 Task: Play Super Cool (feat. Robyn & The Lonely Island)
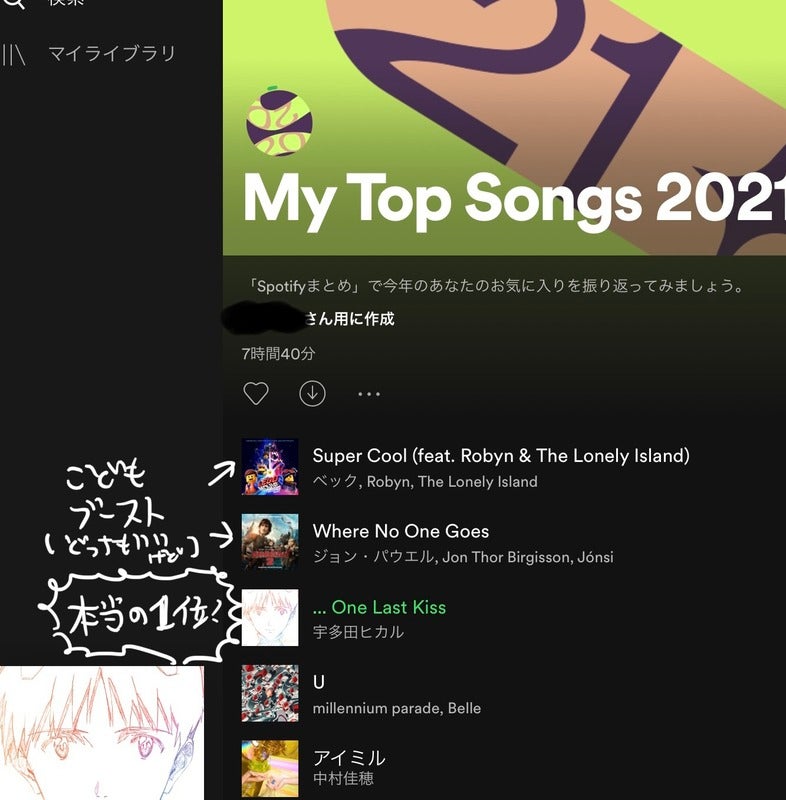(x=500, y=456)
